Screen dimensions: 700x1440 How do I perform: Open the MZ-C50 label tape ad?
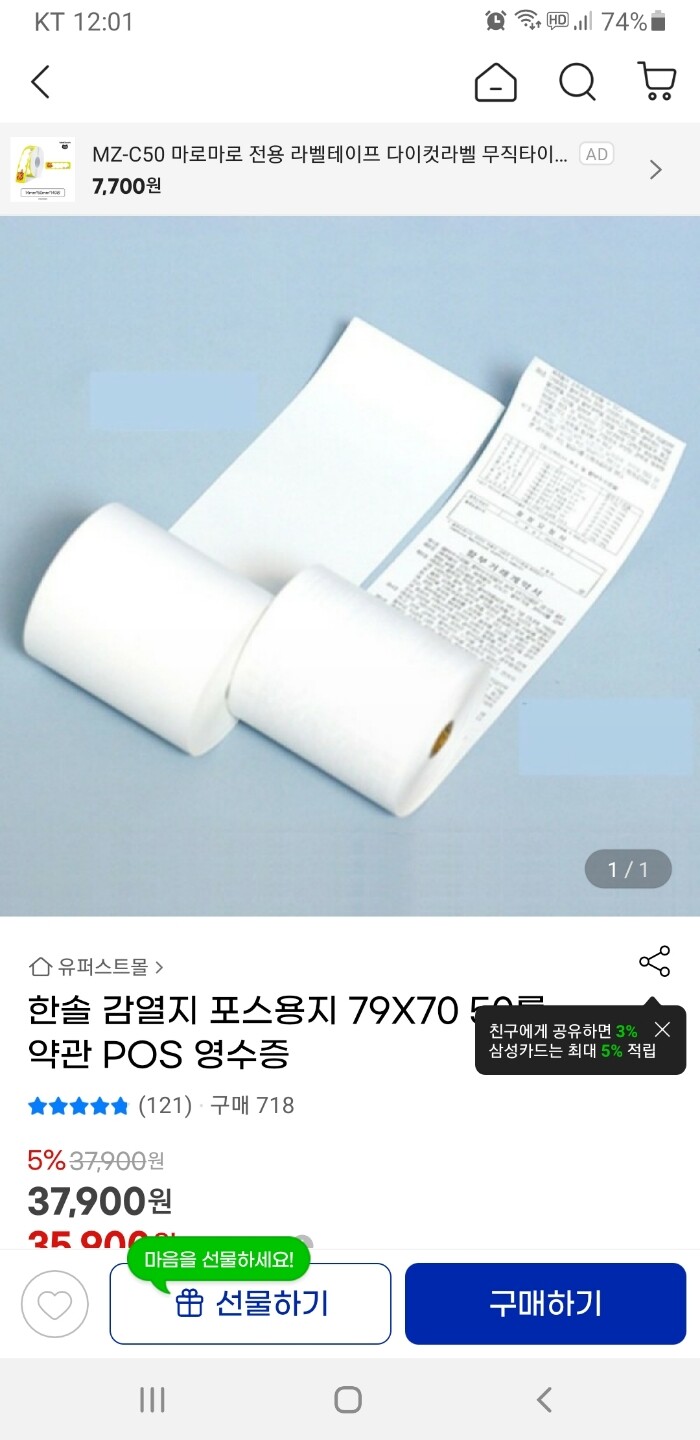350,170
